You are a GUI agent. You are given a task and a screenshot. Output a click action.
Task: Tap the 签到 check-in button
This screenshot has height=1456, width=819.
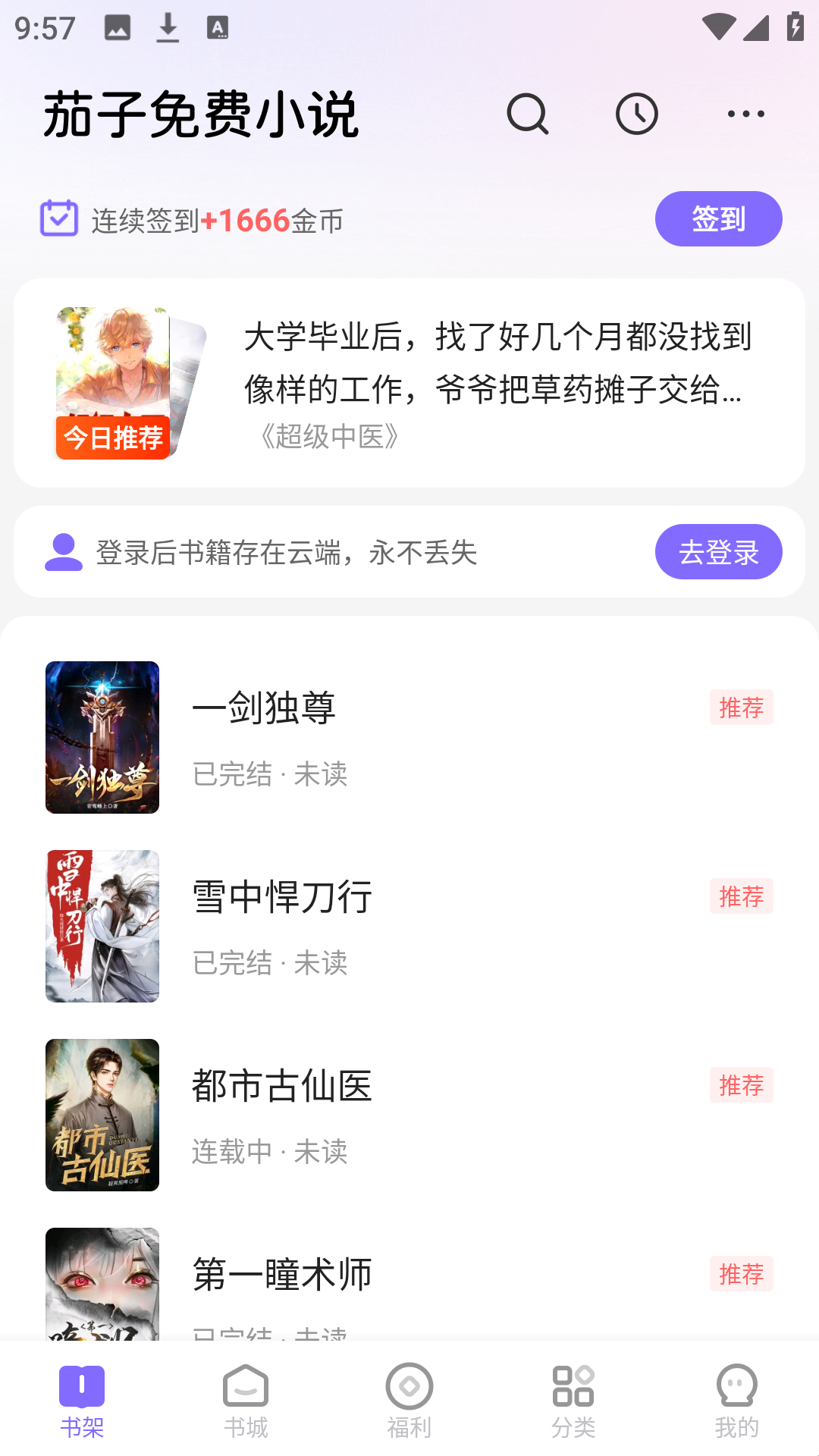click(x=718, y=219)
